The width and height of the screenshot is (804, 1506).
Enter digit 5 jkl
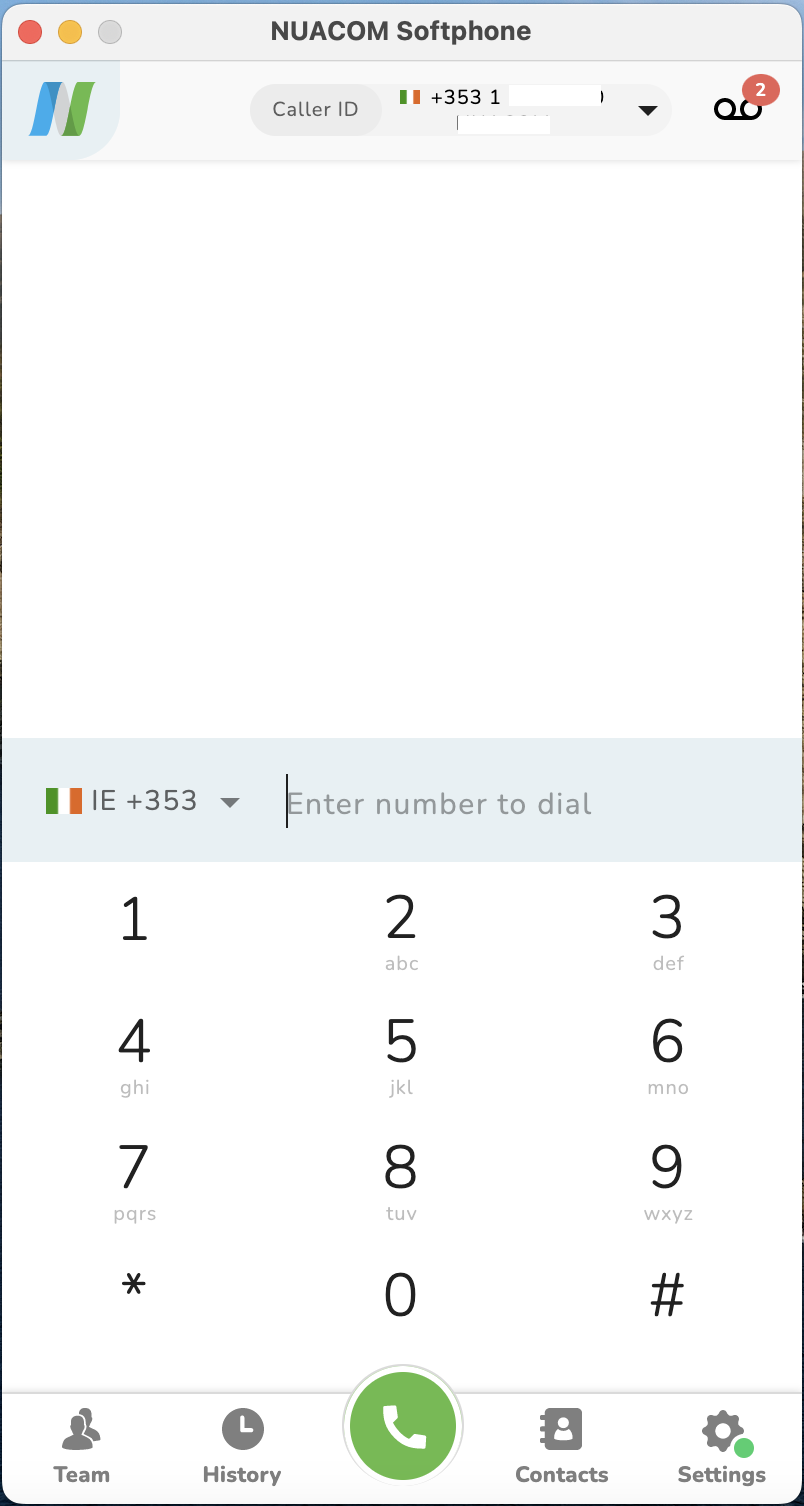point(401,1056)
